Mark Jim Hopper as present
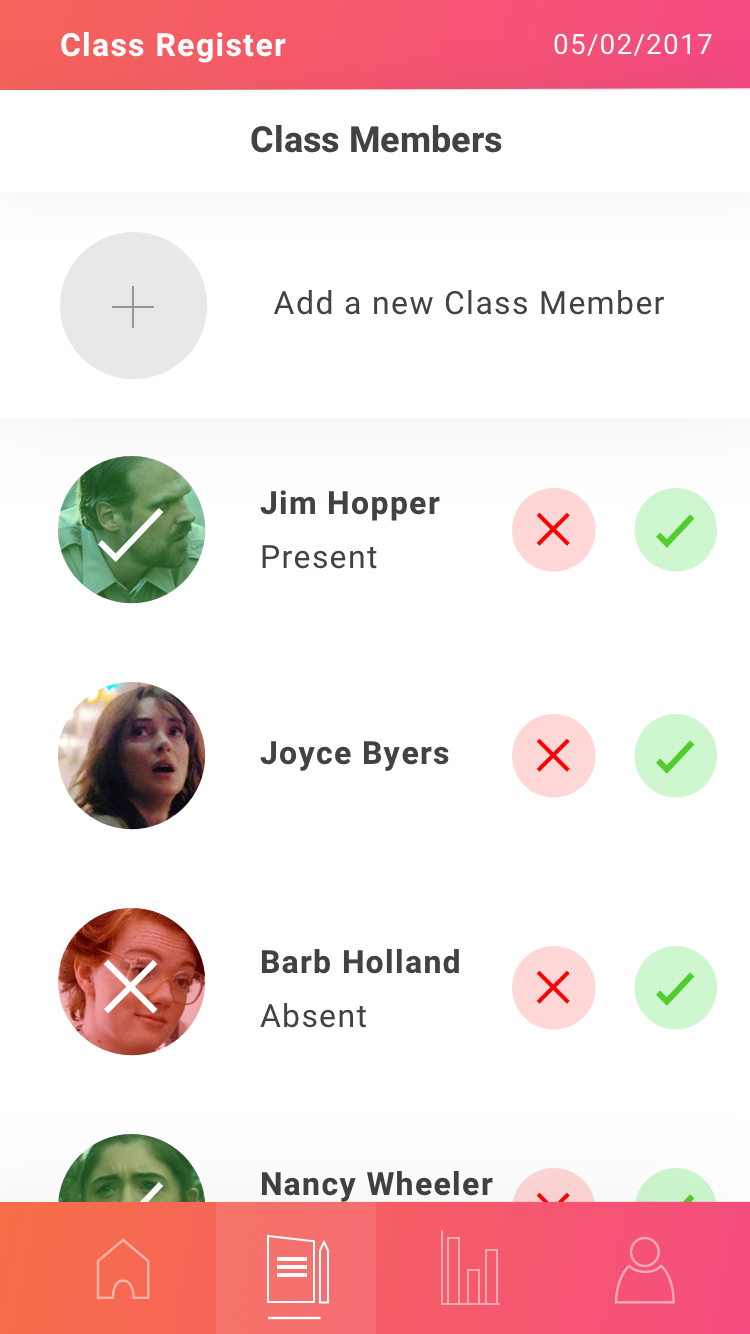Image resolution: width=750 pixels, height=1334 pixels. 675,530
